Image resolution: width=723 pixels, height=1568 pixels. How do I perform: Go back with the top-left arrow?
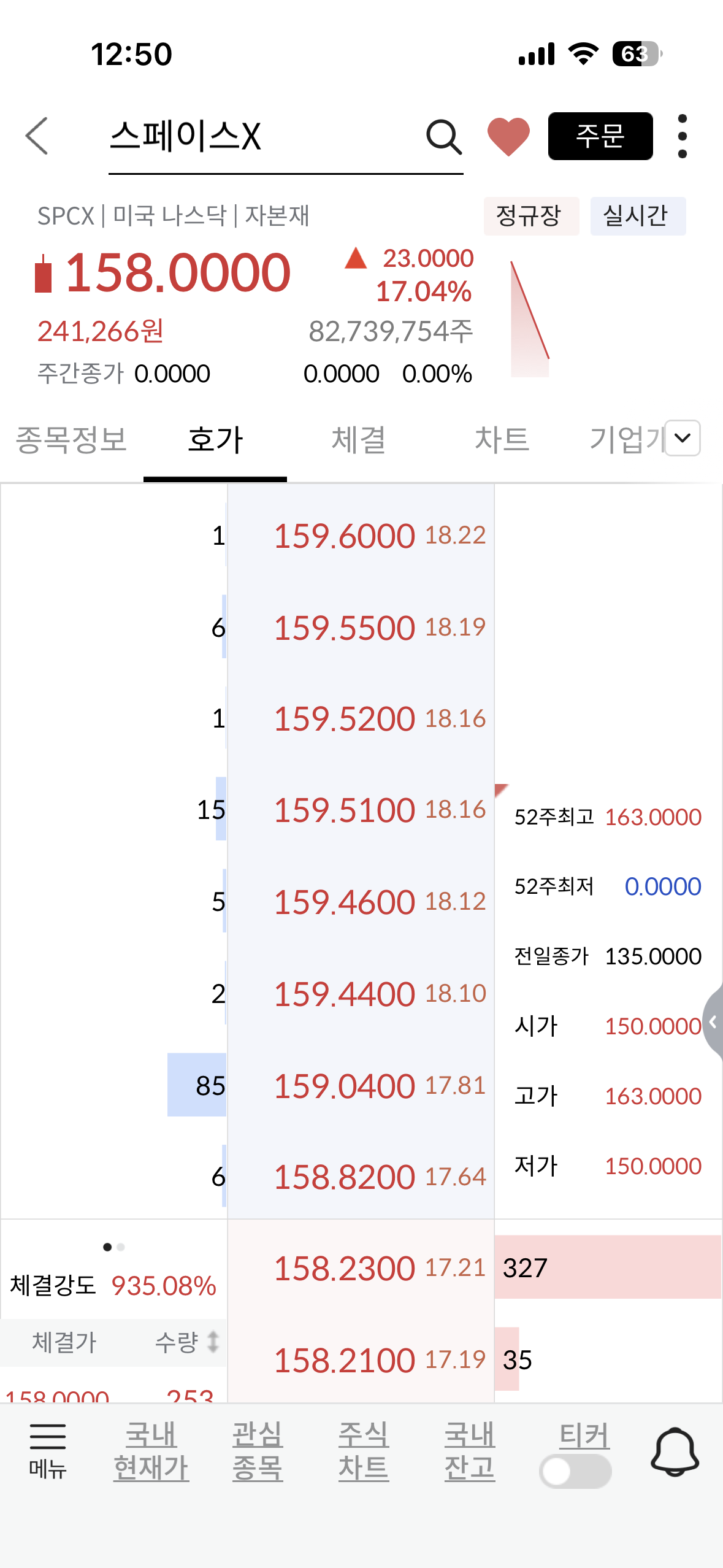tap(37, 136)
